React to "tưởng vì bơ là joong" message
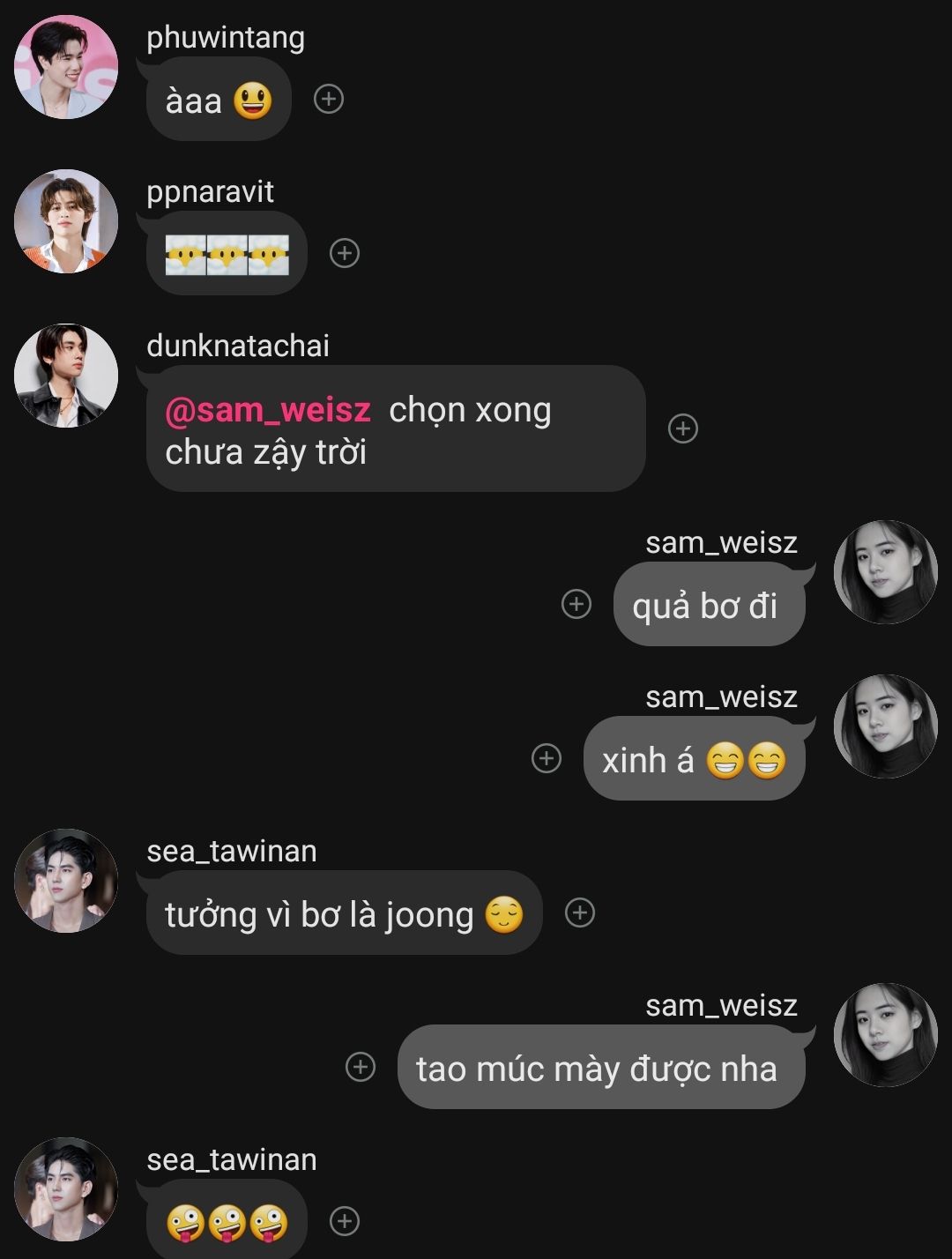The width and height of the screenshot is (952, 1259). [580, 913]
